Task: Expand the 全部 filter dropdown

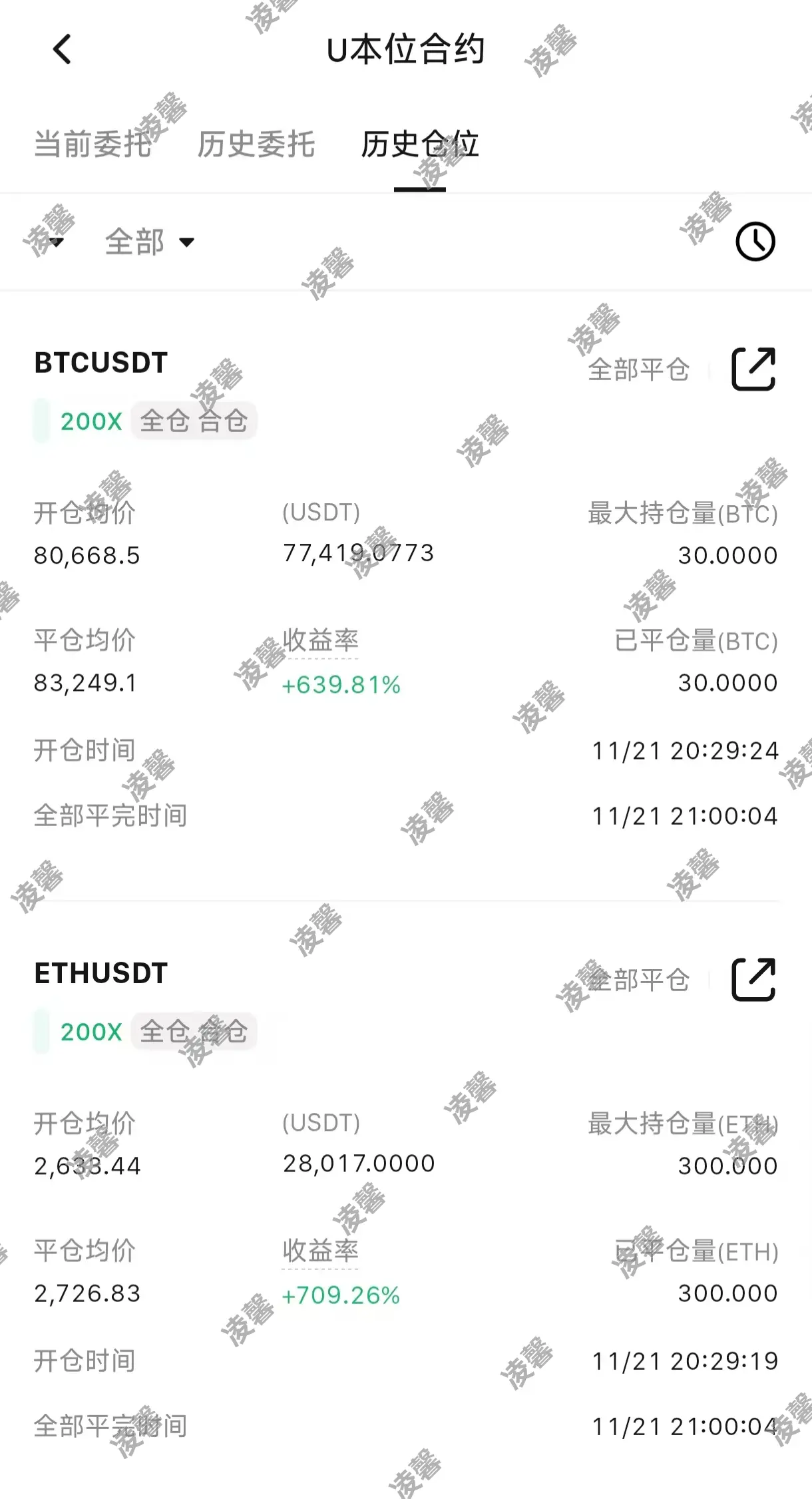Action: 150,242
